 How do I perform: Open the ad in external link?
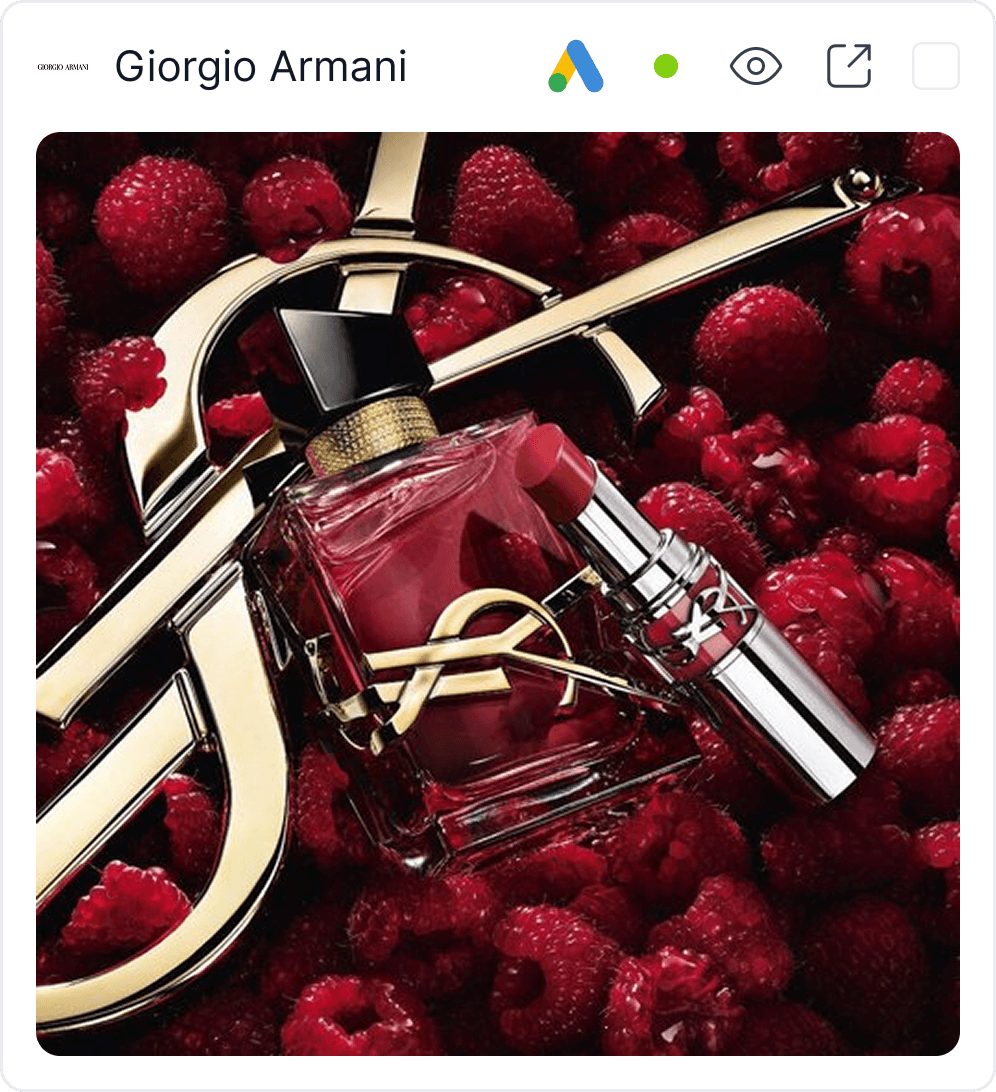849,66
